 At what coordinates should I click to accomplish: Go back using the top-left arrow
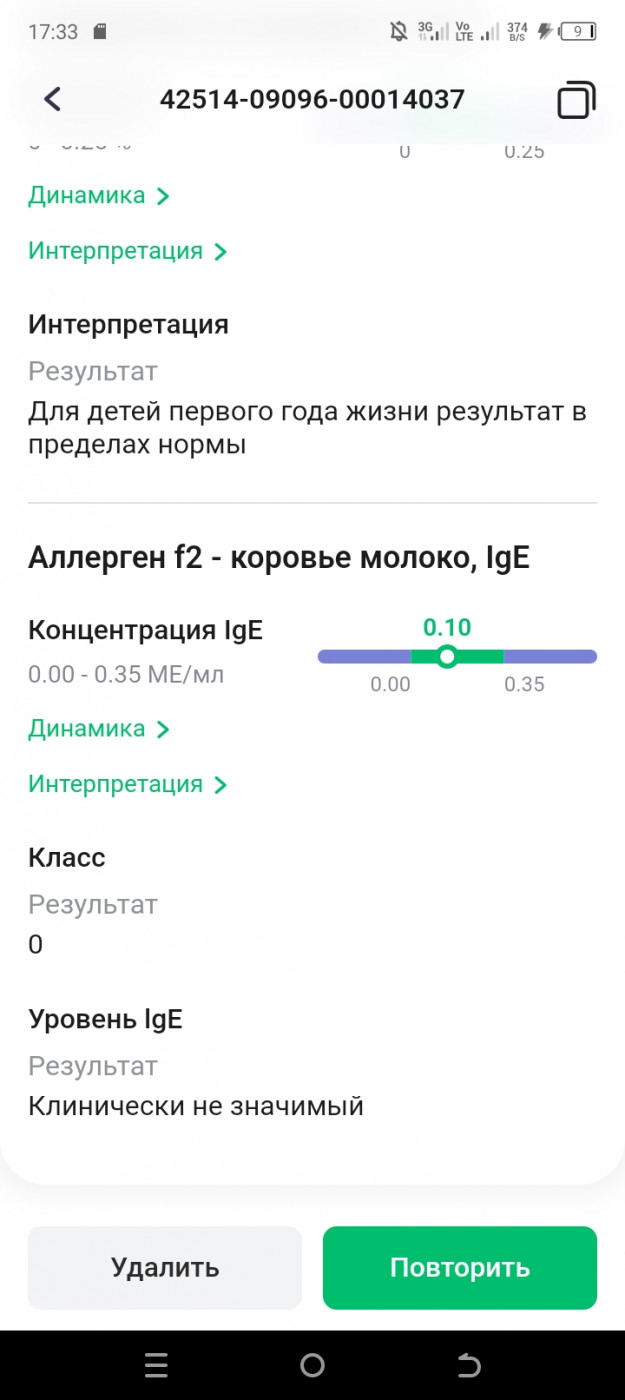[53, 99]
